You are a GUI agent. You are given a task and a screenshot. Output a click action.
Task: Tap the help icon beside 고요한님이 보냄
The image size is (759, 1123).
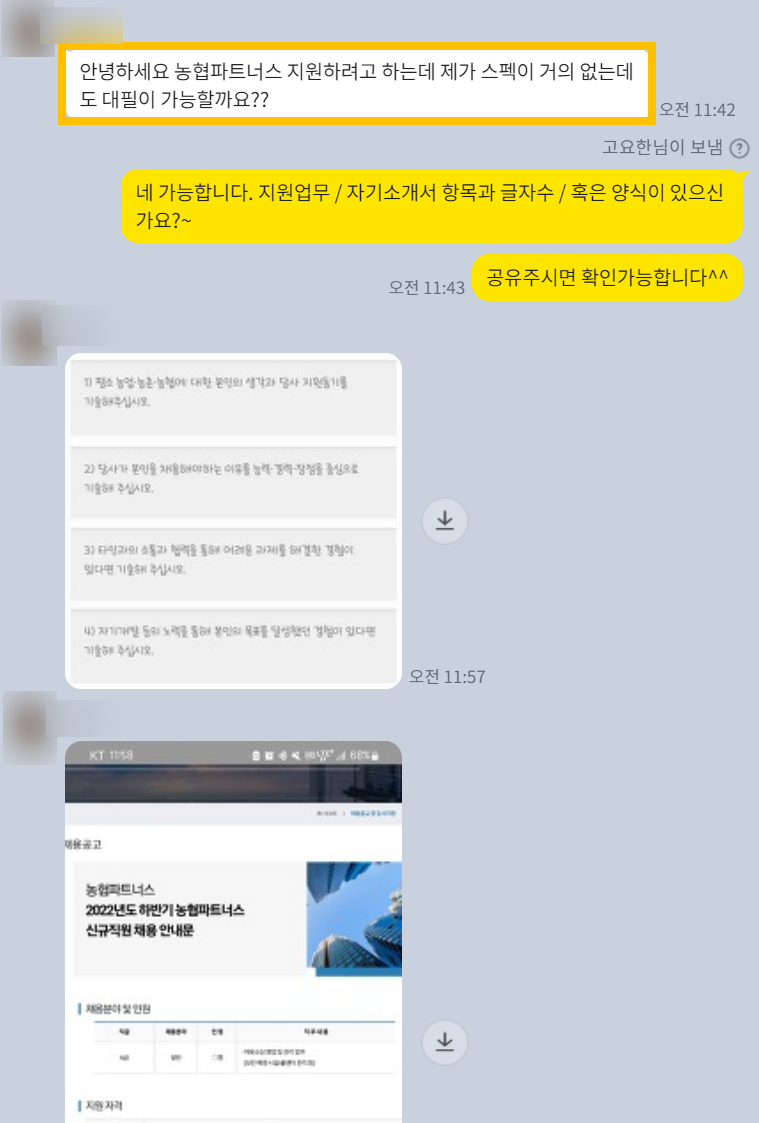pos(739,149)
